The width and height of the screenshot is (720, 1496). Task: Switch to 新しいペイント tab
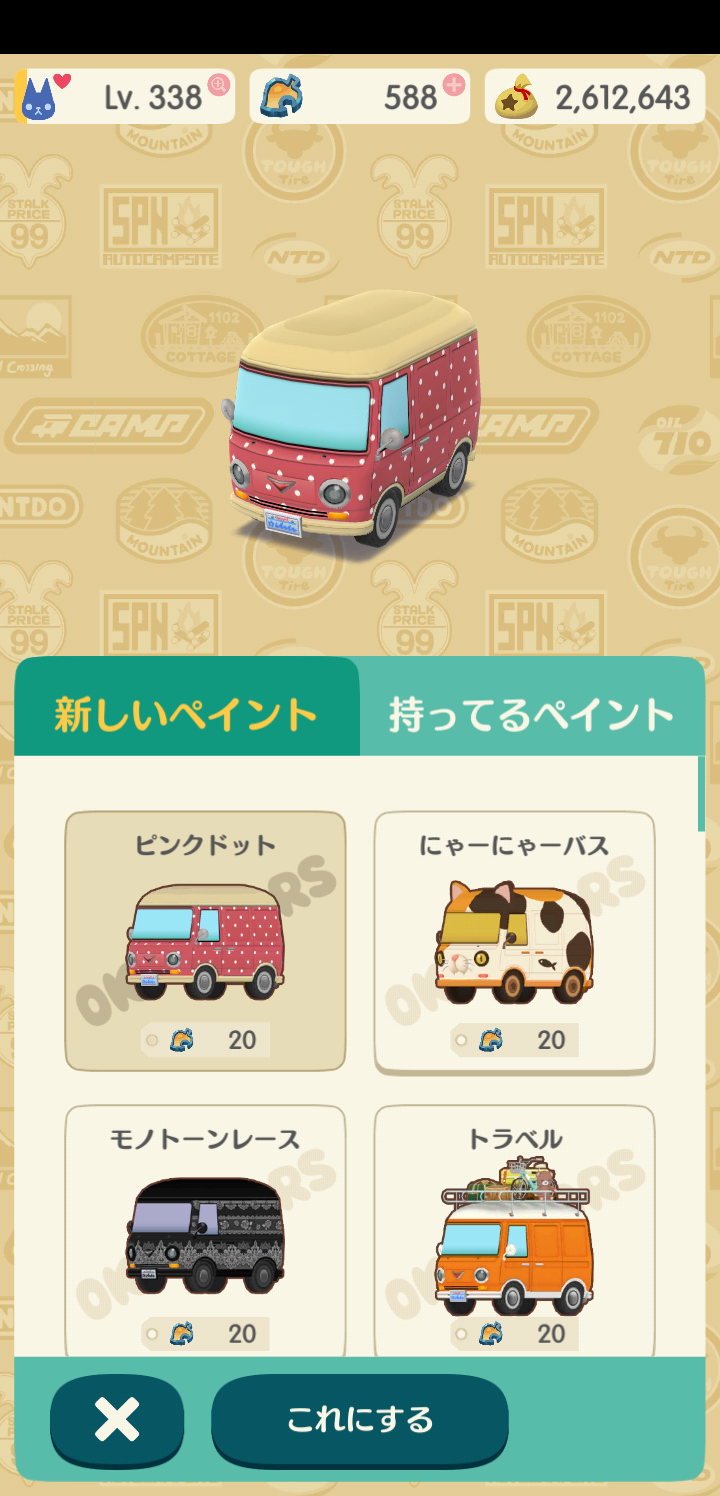point(186,714)
